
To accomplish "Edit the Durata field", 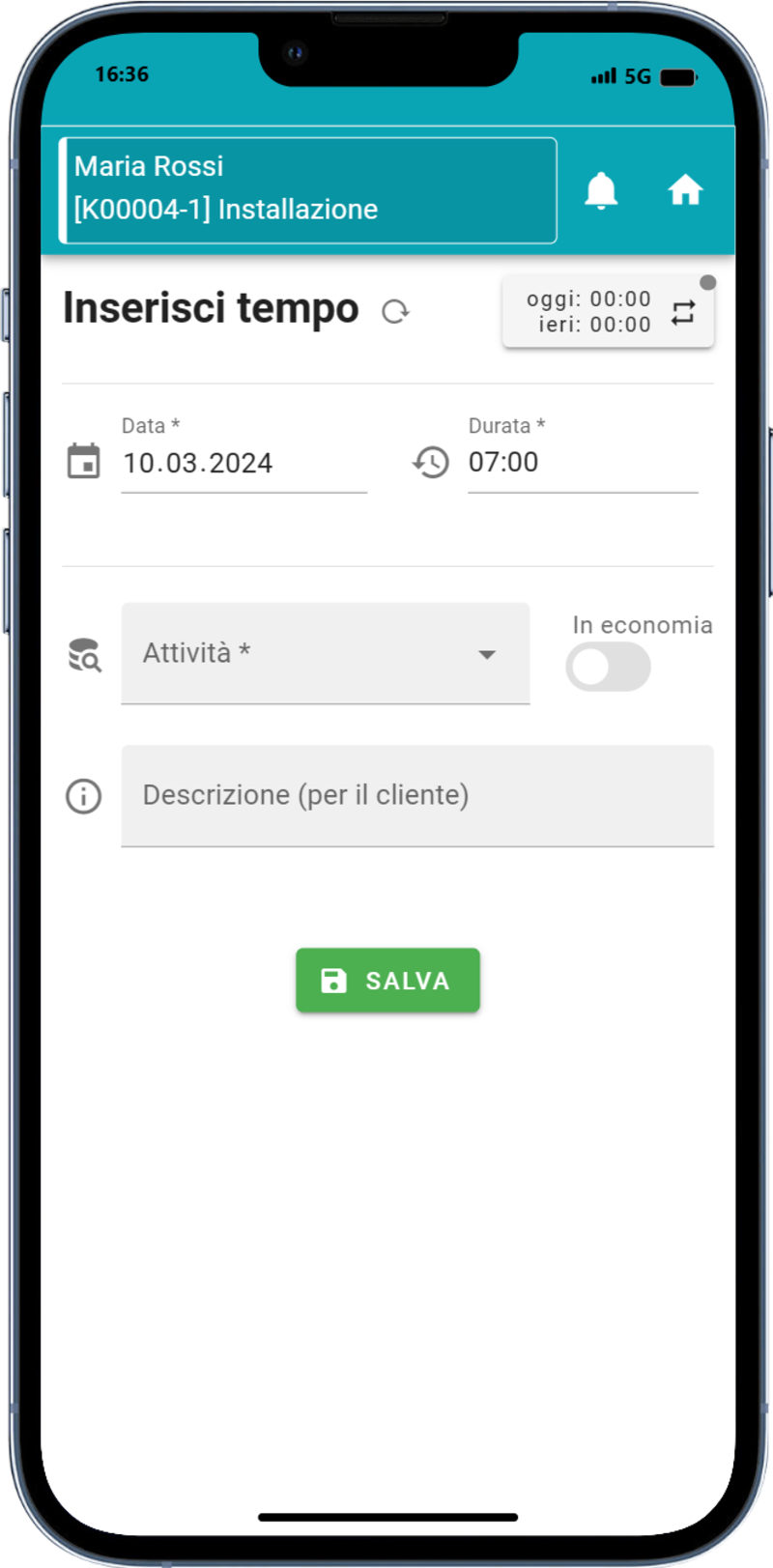I will tap(582, 463).
